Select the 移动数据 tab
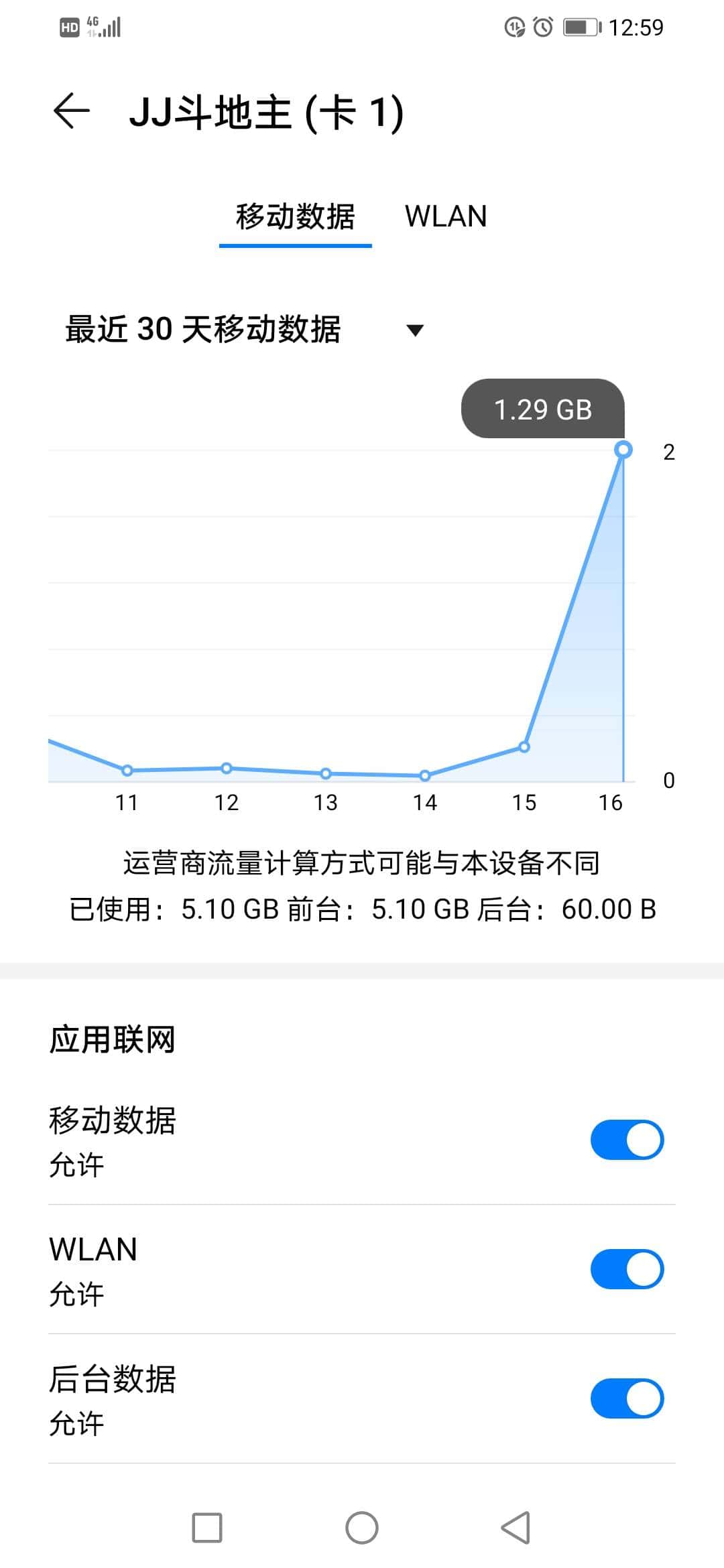Viewport: 724px width, 1568px height. point(295,216)
